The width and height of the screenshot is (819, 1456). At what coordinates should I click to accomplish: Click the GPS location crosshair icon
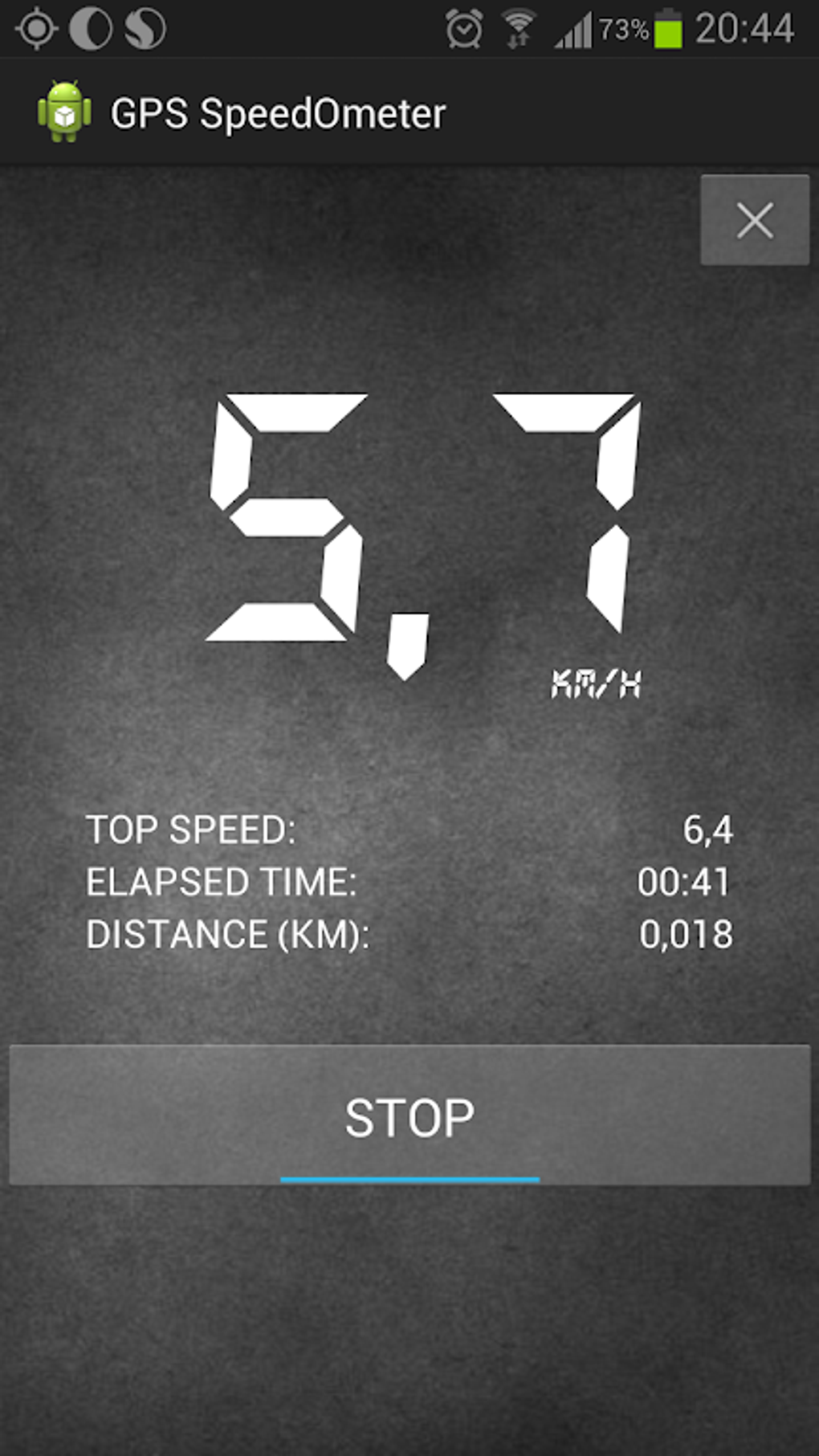pos(38,27)
